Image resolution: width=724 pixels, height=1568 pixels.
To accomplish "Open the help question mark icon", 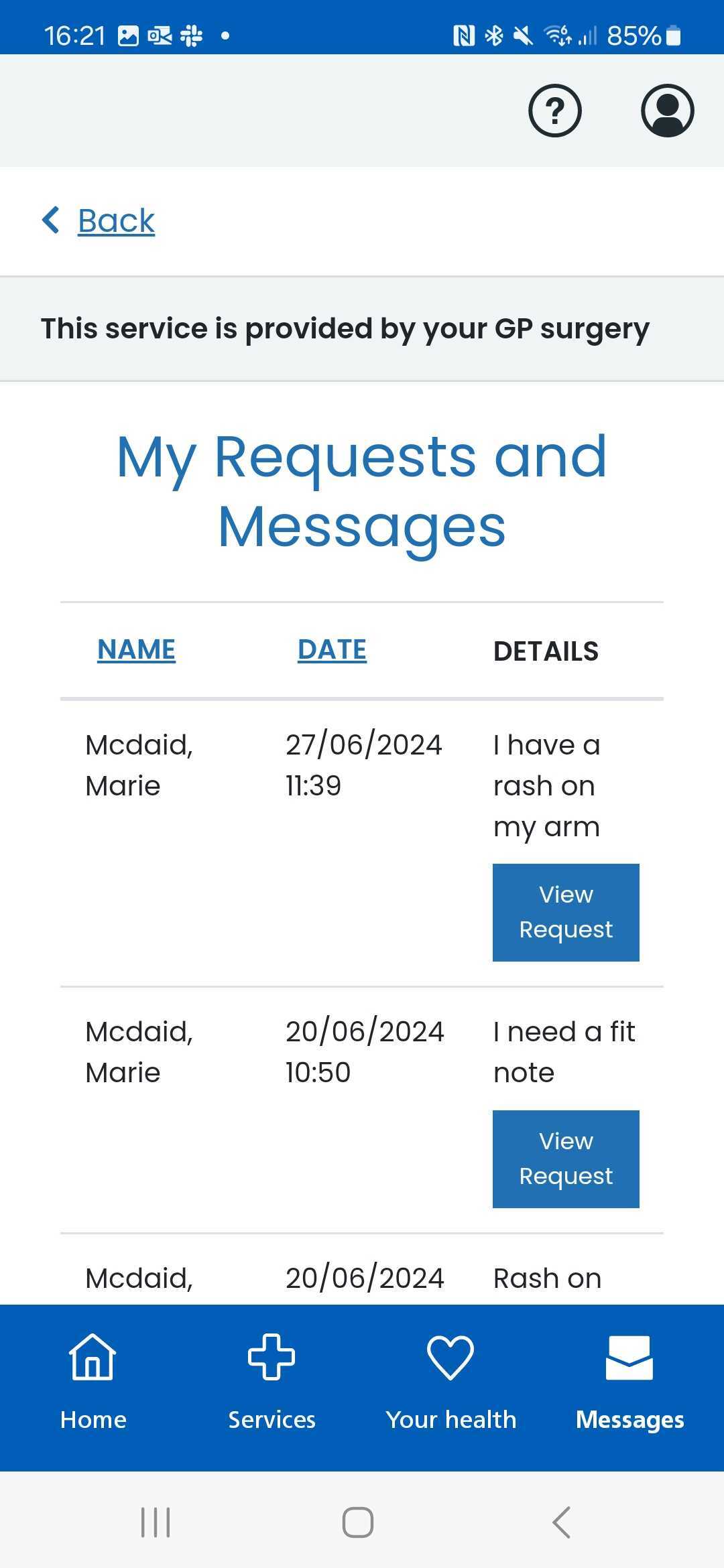I will click(x=554, y=111).
